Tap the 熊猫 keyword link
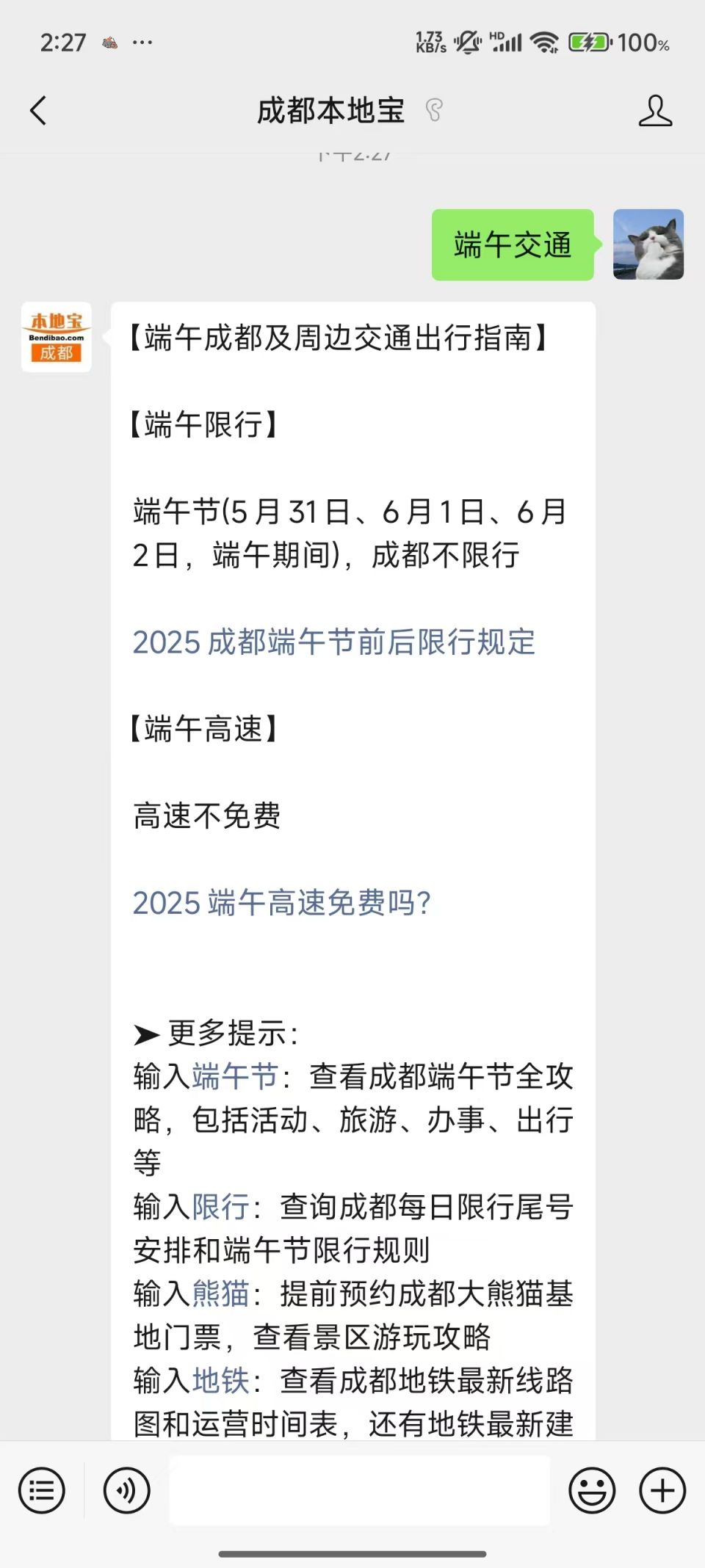This screenshot has height=1568, width=705. coord(221,1293)
